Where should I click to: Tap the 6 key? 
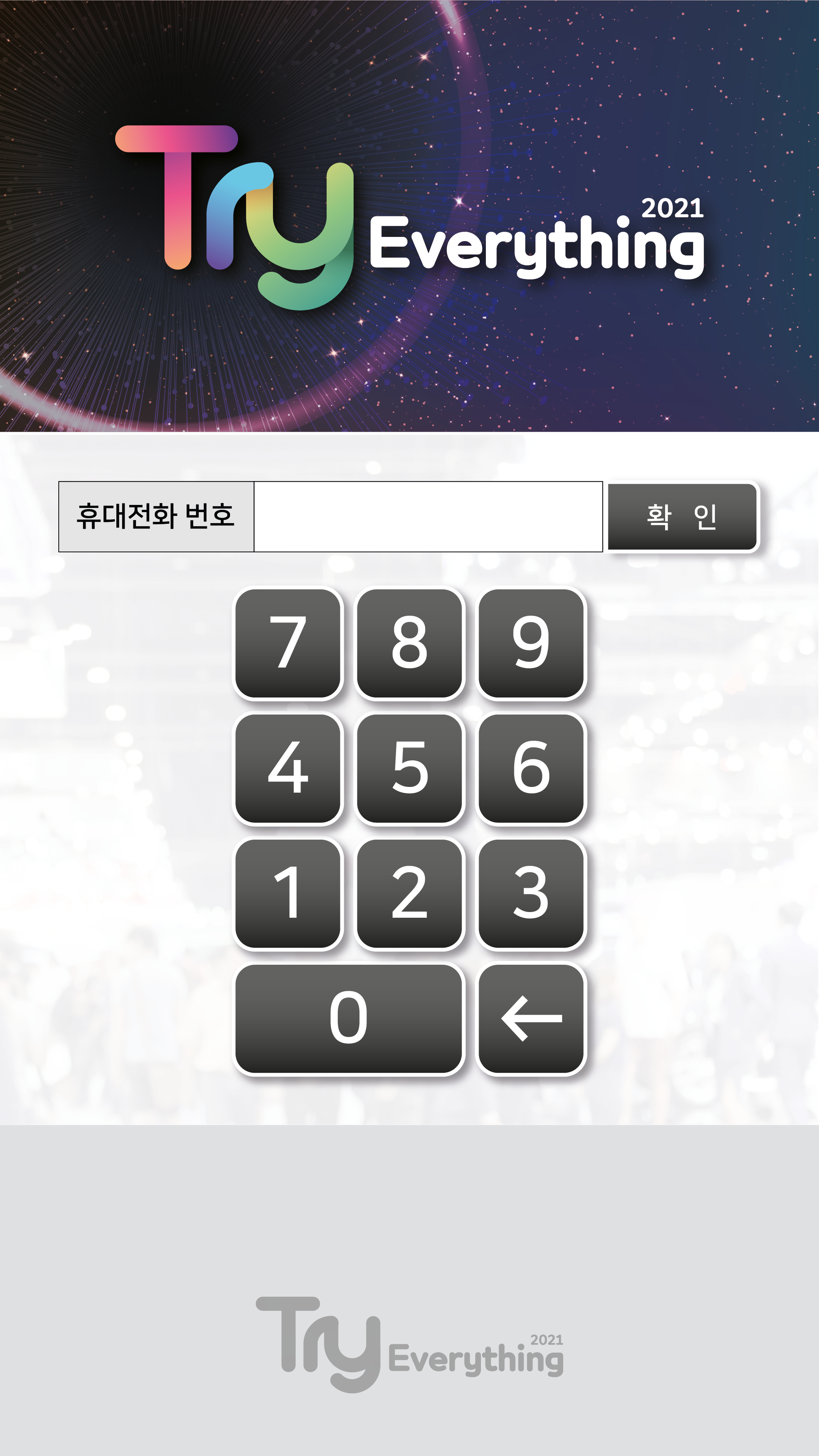531,768
